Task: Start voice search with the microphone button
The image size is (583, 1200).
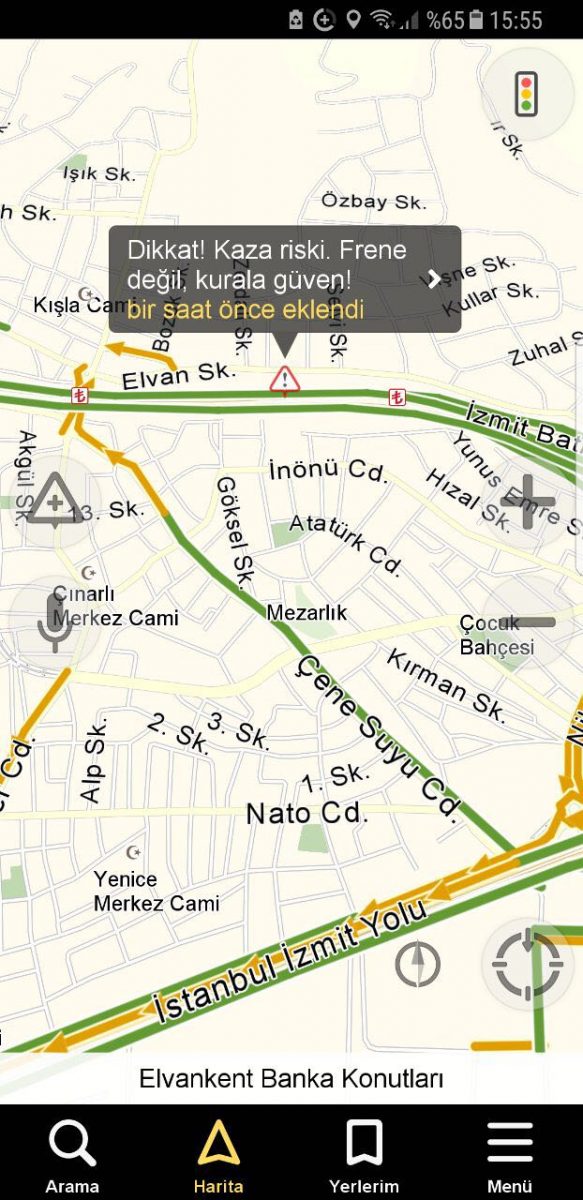Action: tap(54, 621)
